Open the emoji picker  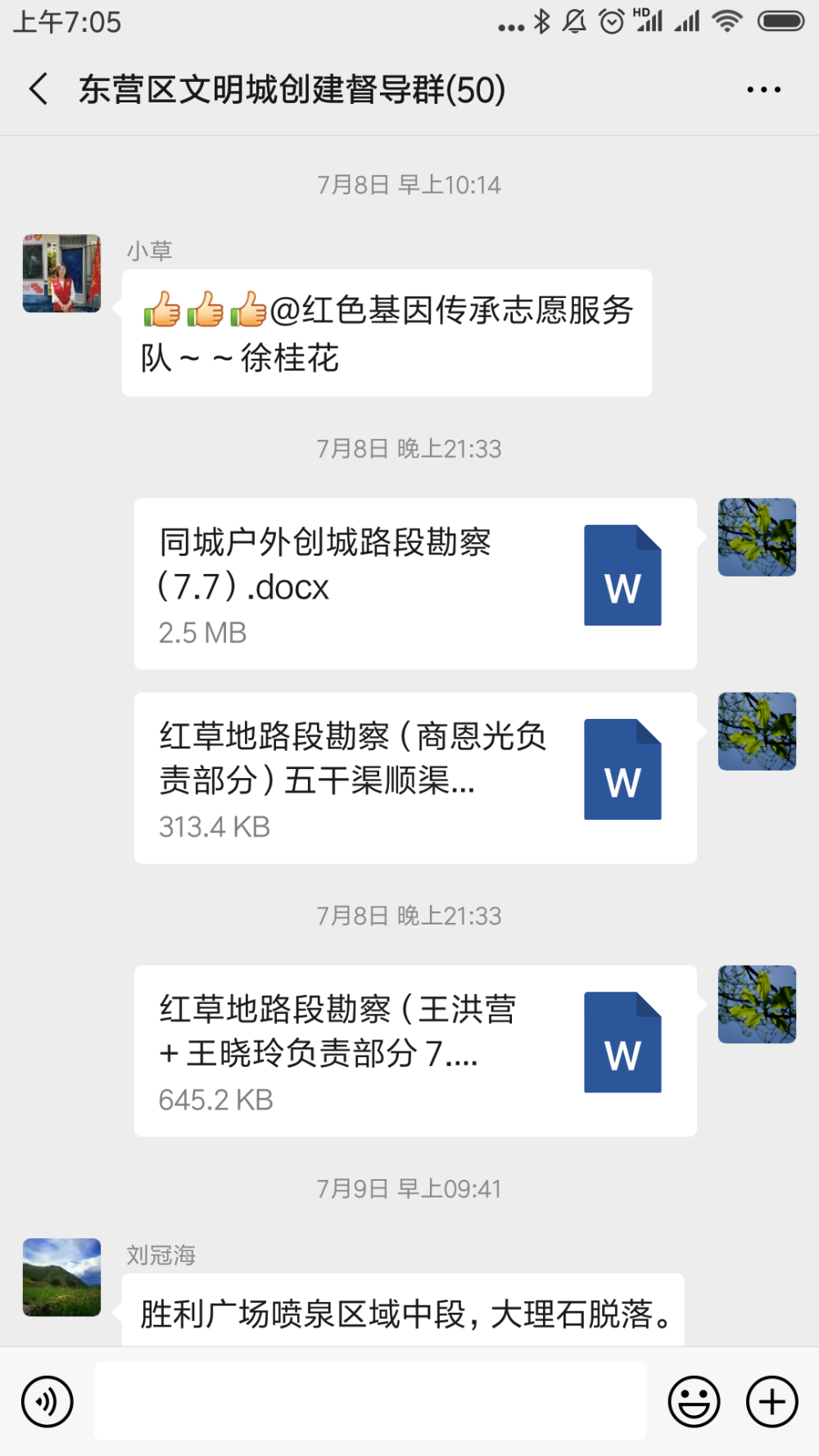[694, 1401]
